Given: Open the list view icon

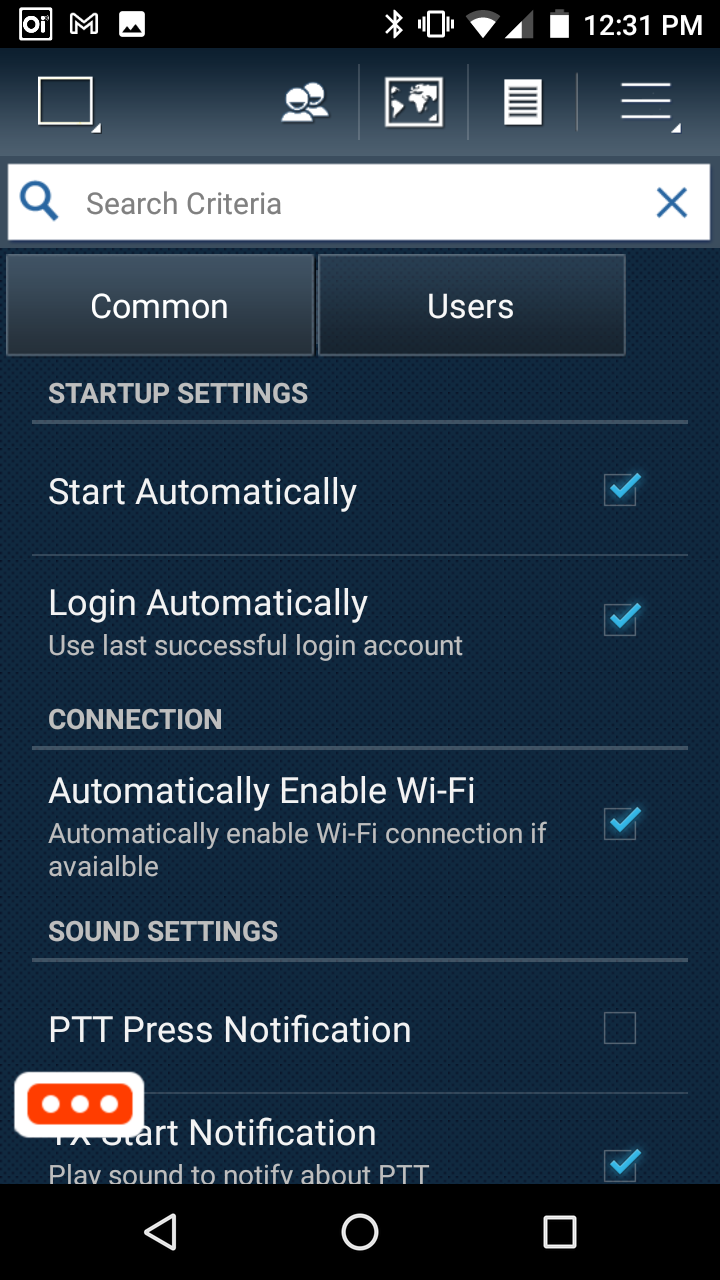Looking at the screenshot, I should pos(523,102).
